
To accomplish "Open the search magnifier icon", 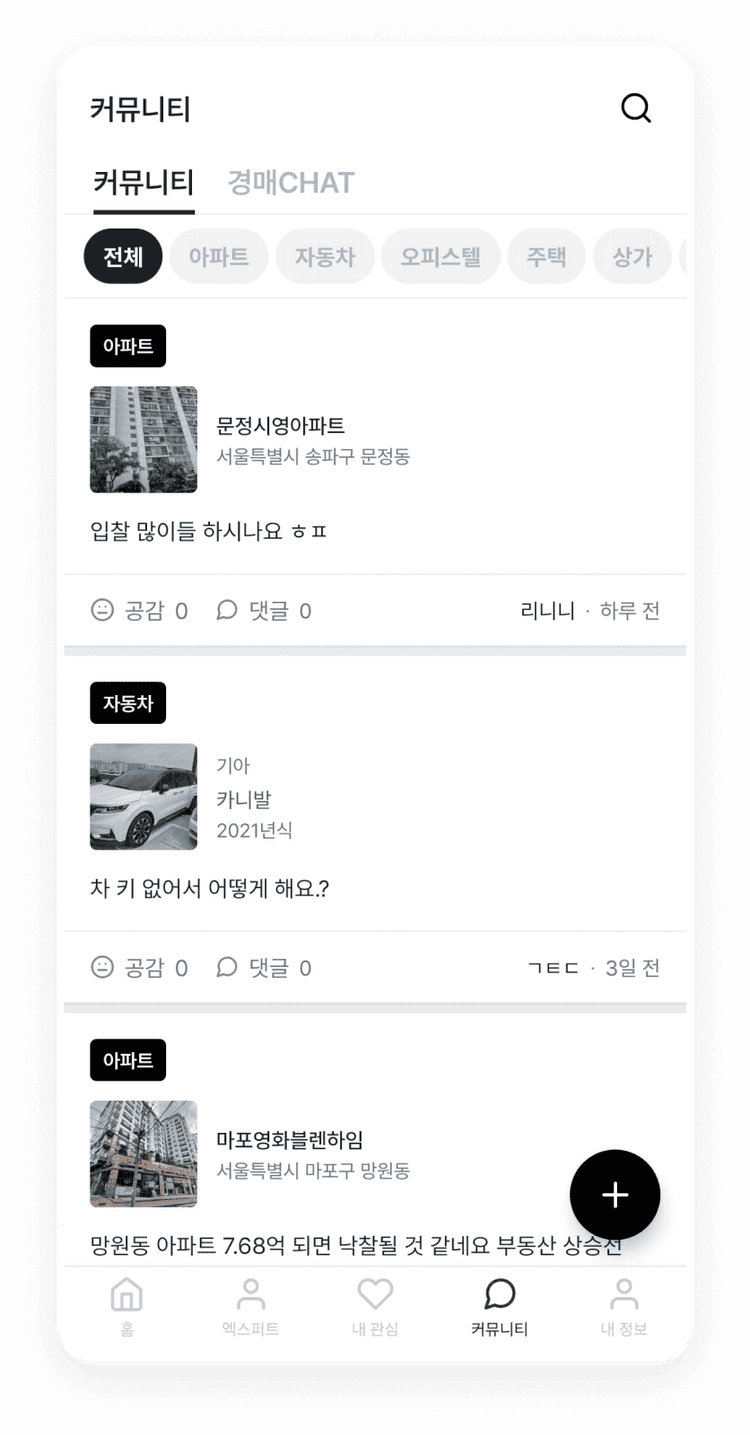I will pos(636,108).
